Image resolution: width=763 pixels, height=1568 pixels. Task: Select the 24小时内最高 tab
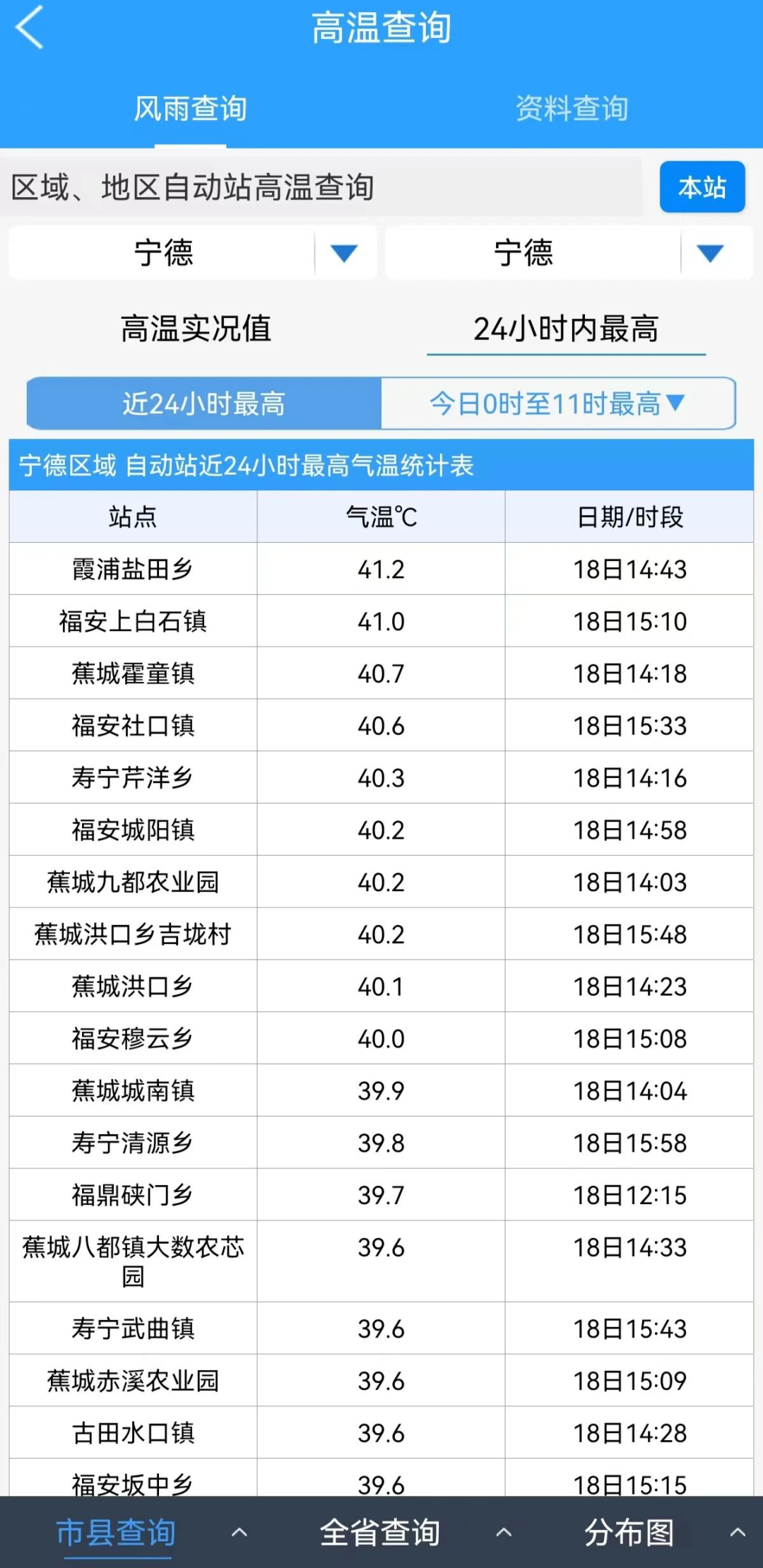click(566, 329)
